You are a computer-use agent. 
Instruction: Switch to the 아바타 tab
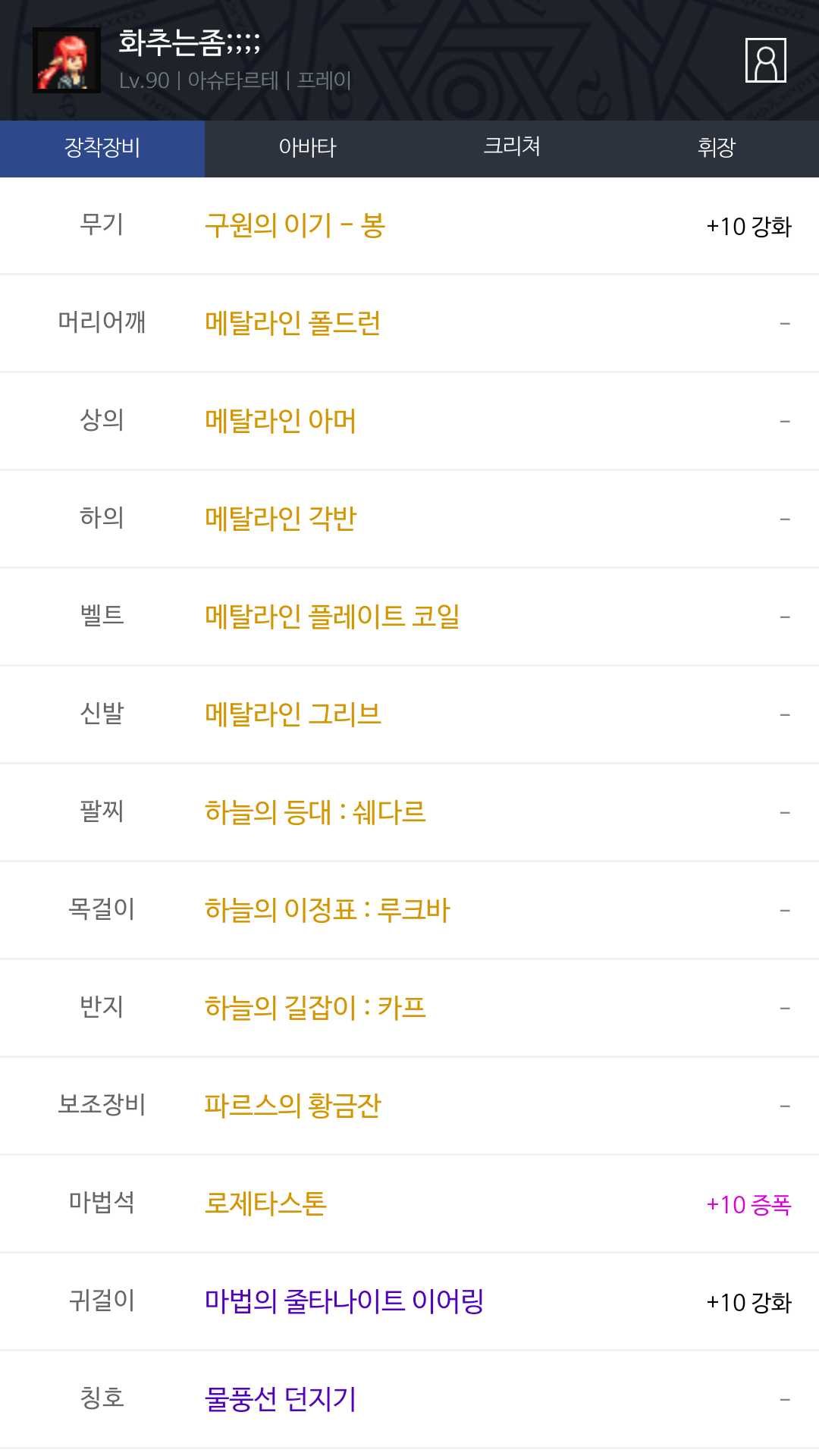307,148
